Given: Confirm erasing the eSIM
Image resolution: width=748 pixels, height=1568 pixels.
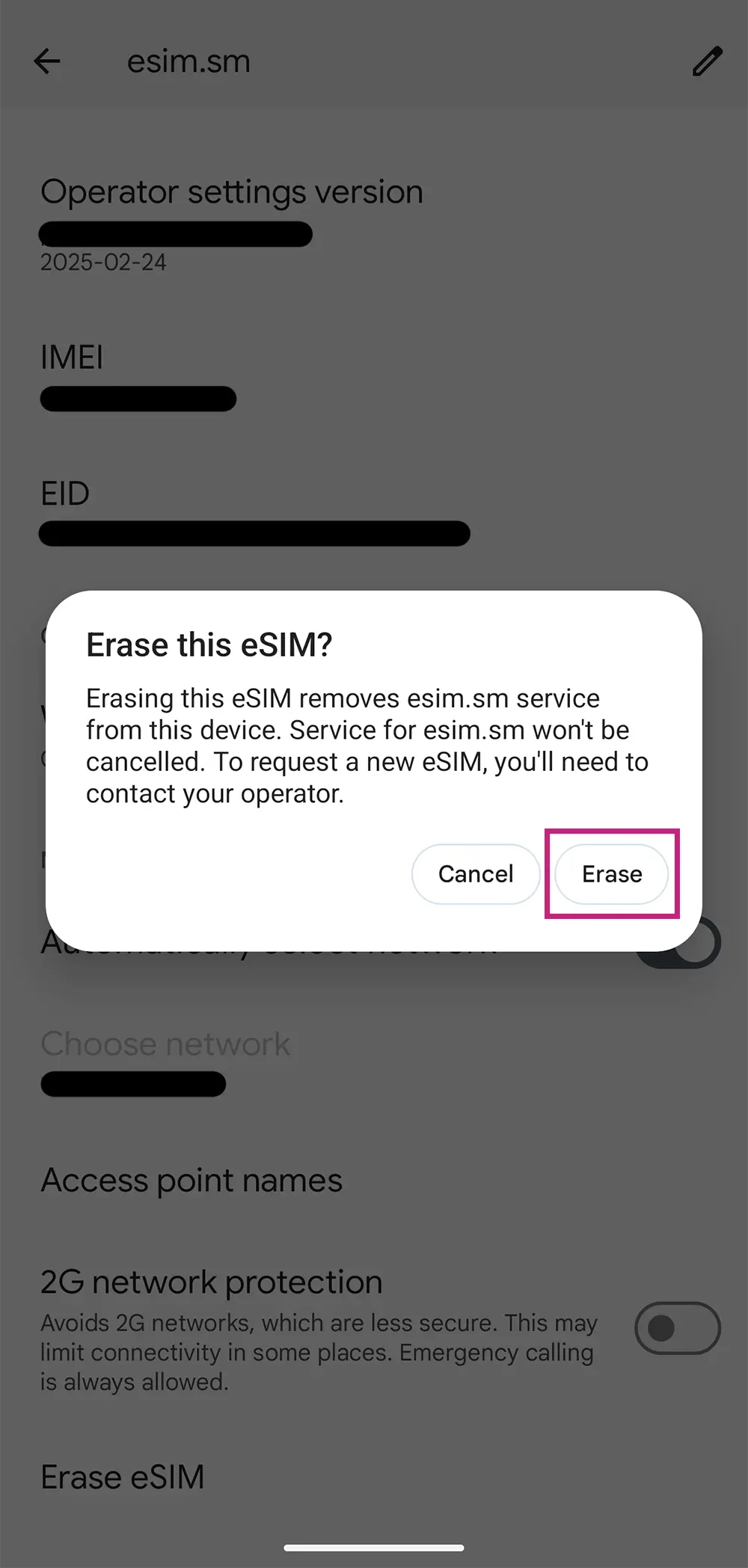Looking at the screenshot, I should 611,873.
